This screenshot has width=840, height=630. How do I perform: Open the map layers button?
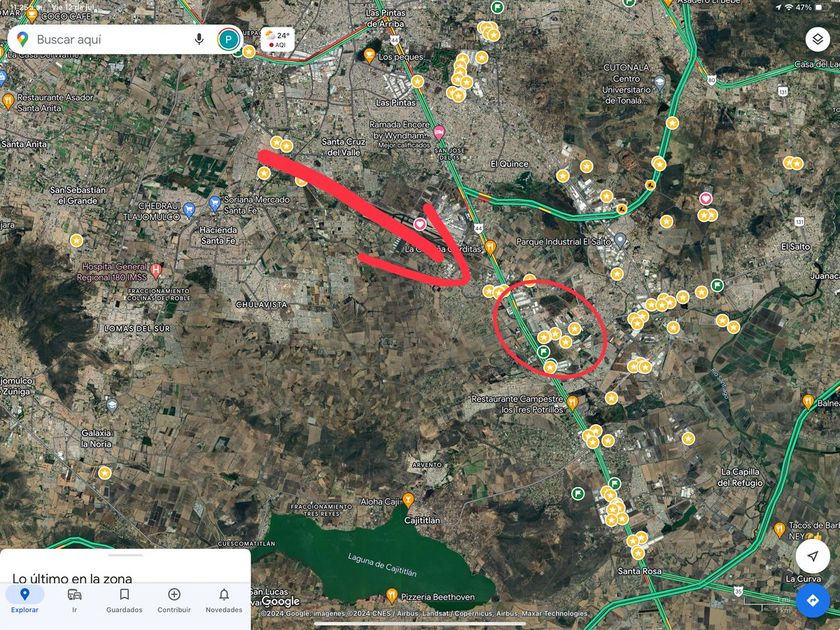pos(818,39)
